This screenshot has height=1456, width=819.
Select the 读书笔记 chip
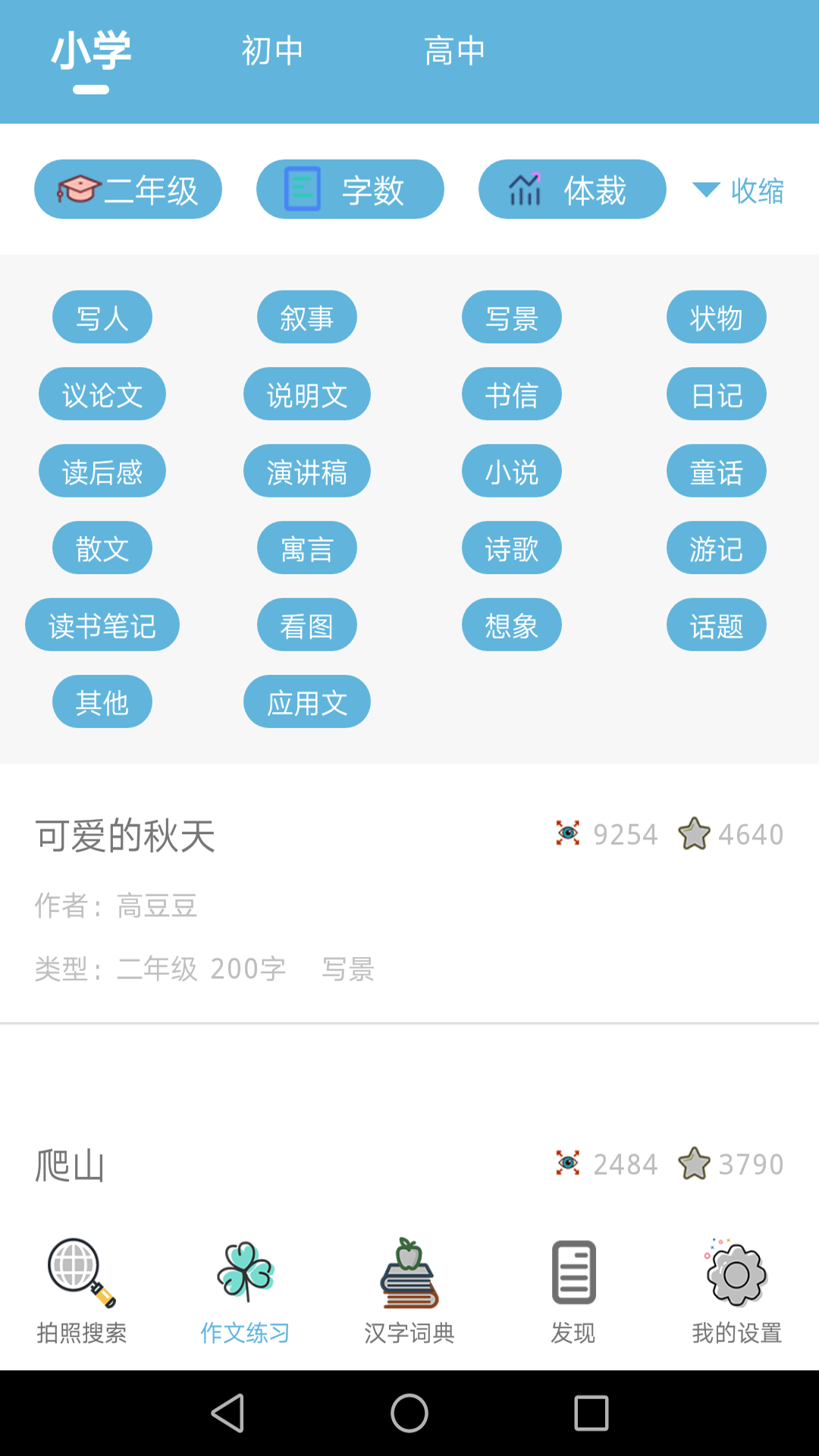pos(102,625)
